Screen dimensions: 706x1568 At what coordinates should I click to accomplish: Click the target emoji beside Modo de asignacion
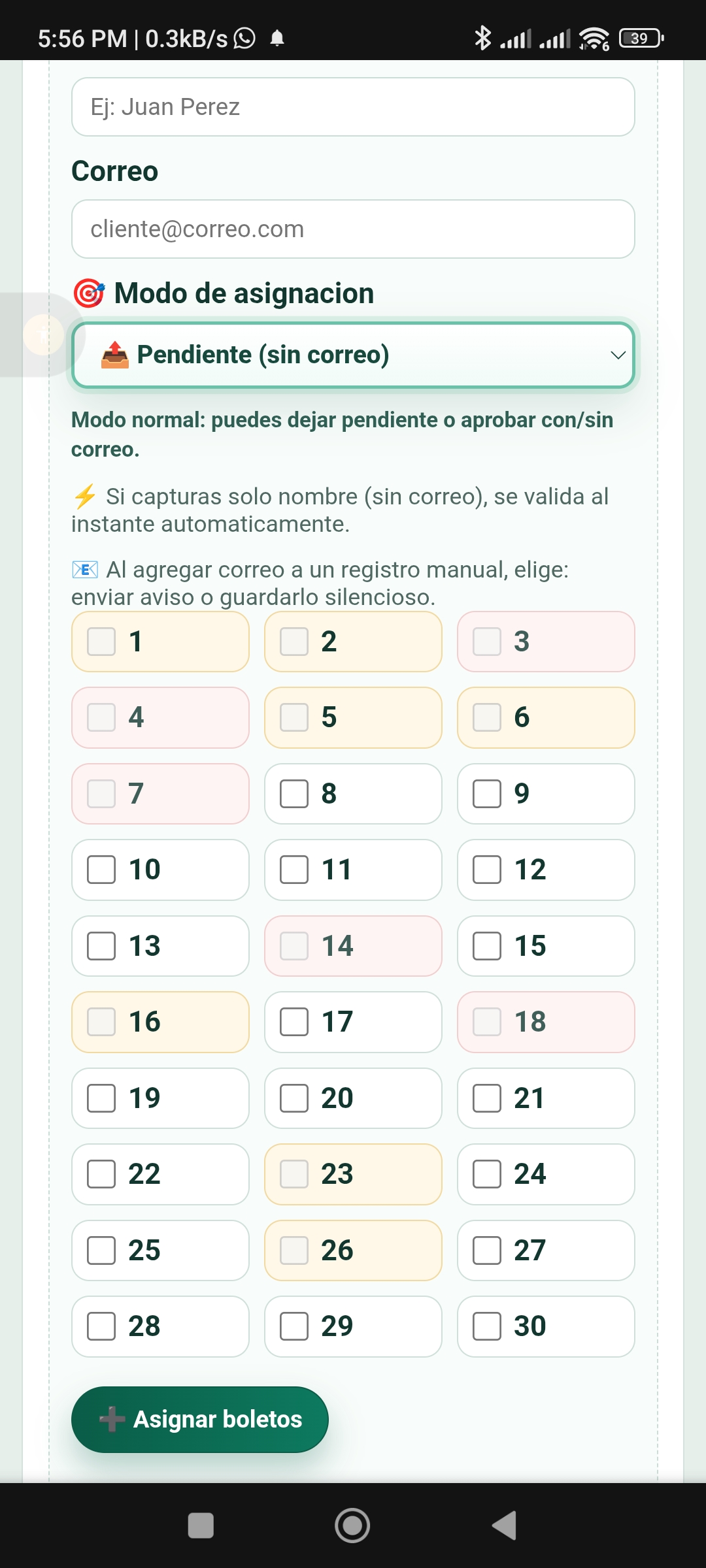tap(89, 293)
